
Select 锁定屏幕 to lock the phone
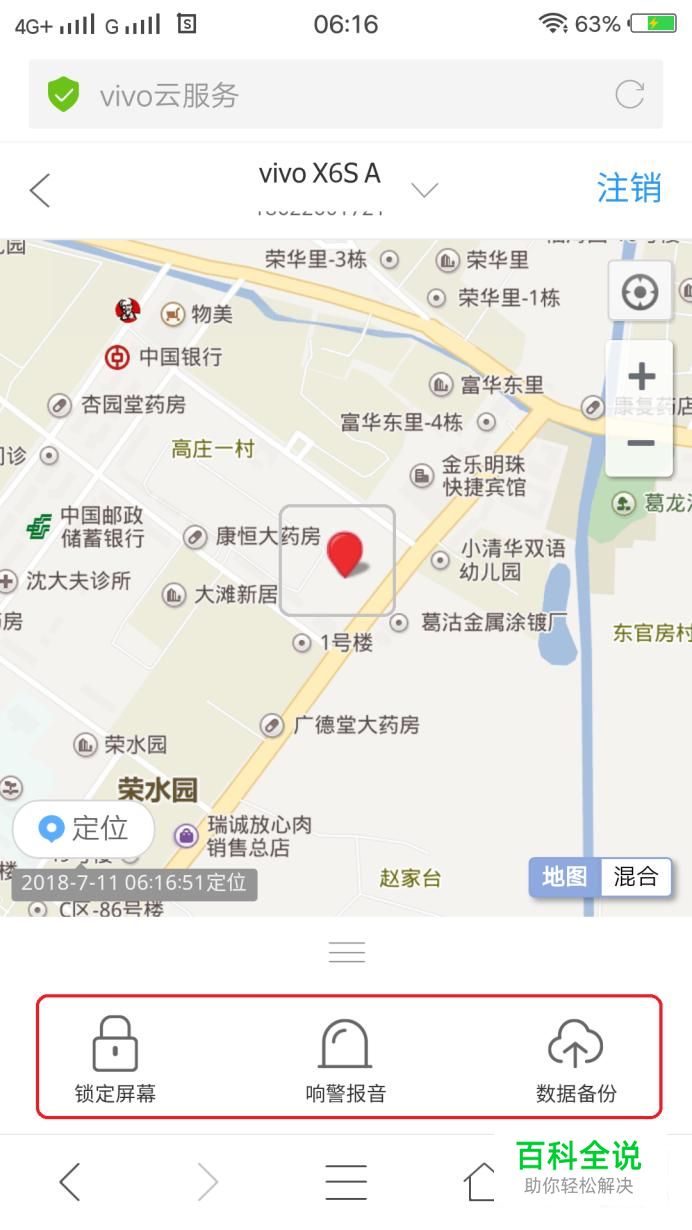click(115, 1059)
